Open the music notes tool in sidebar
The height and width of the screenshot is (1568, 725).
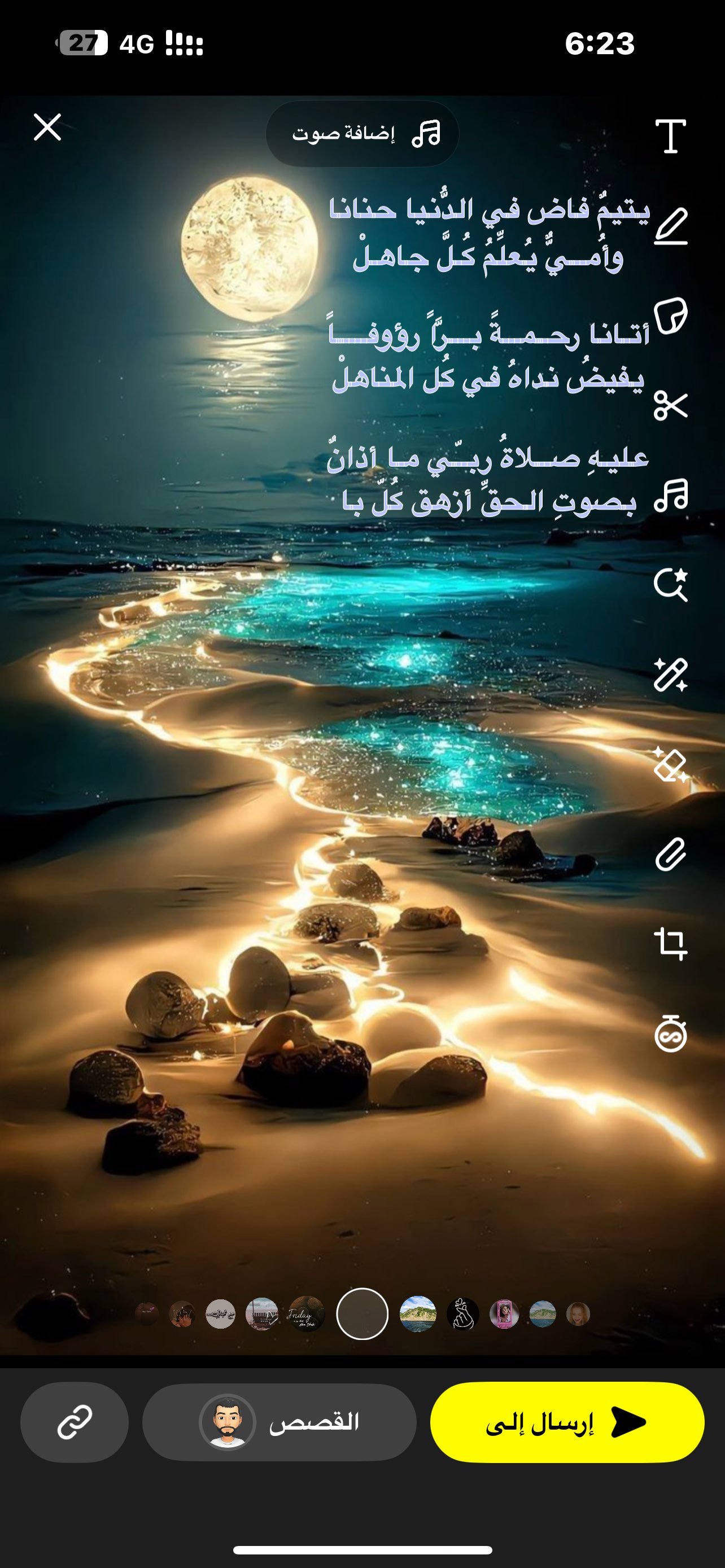[670, 495]
